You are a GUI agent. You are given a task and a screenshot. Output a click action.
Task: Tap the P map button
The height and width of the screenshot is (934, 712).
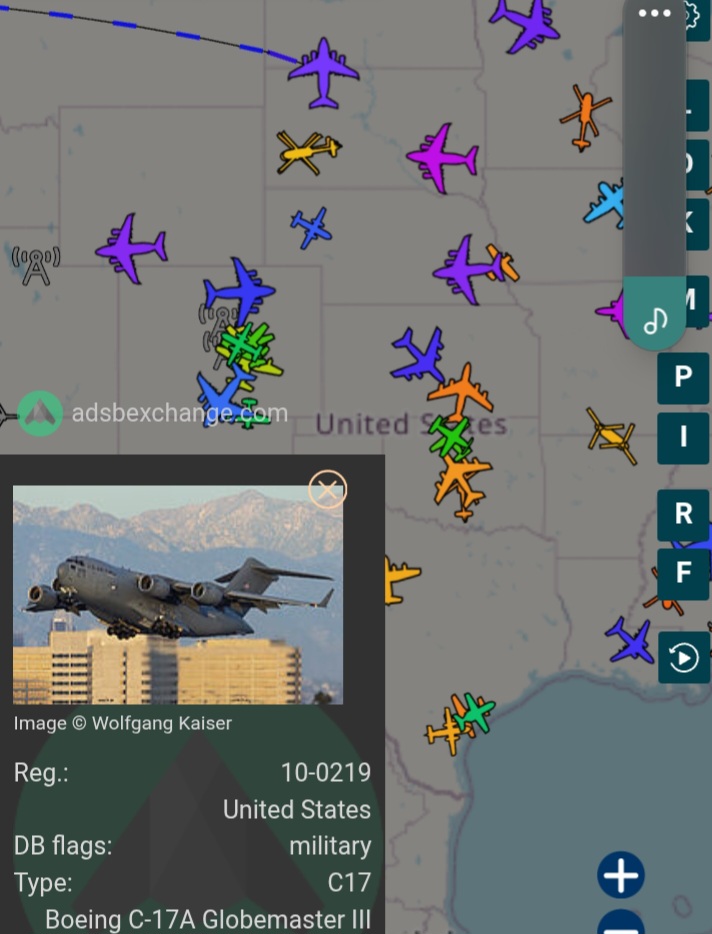coord(683,377)
